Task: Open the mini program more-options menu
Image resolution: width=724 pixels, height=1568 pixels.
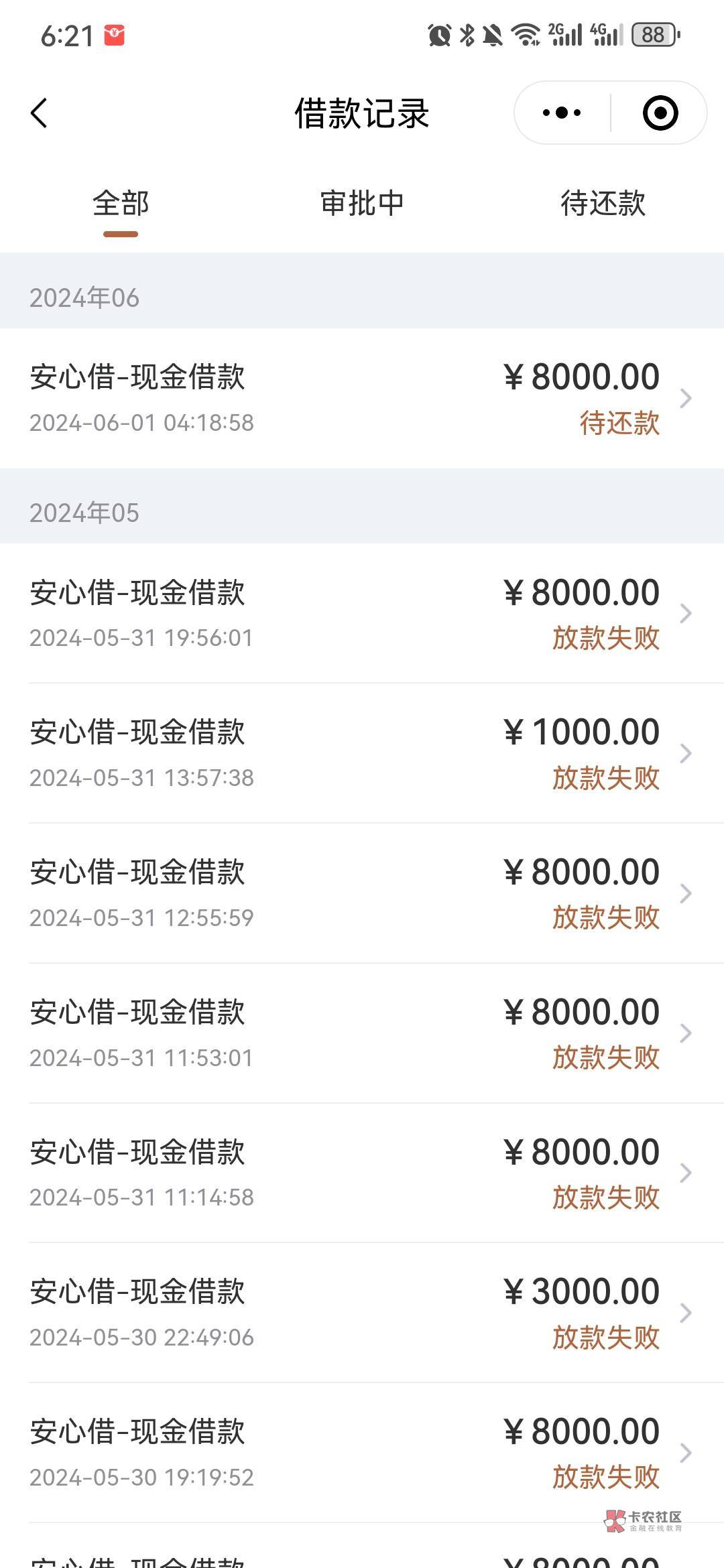Action: click(562, 113)
